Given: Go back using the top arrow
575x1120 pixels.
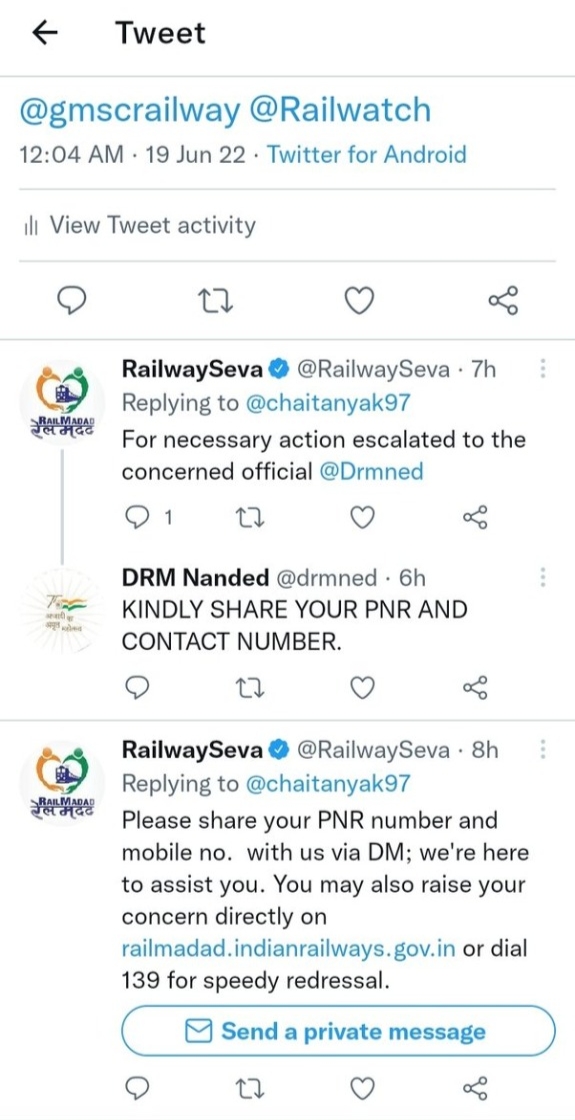Looking at the screenshot, I should (46, 34).
